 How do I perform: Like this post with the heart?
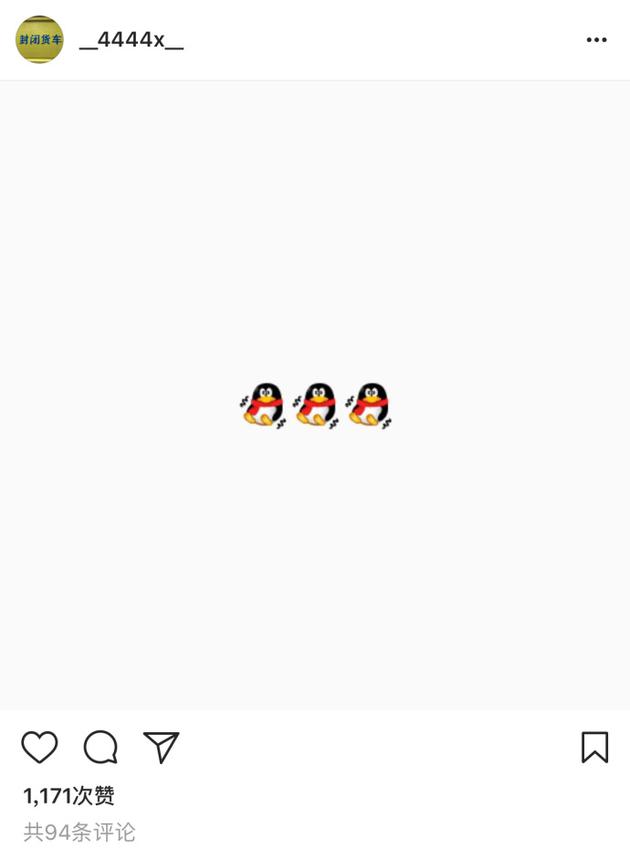(x=40, y=747)
